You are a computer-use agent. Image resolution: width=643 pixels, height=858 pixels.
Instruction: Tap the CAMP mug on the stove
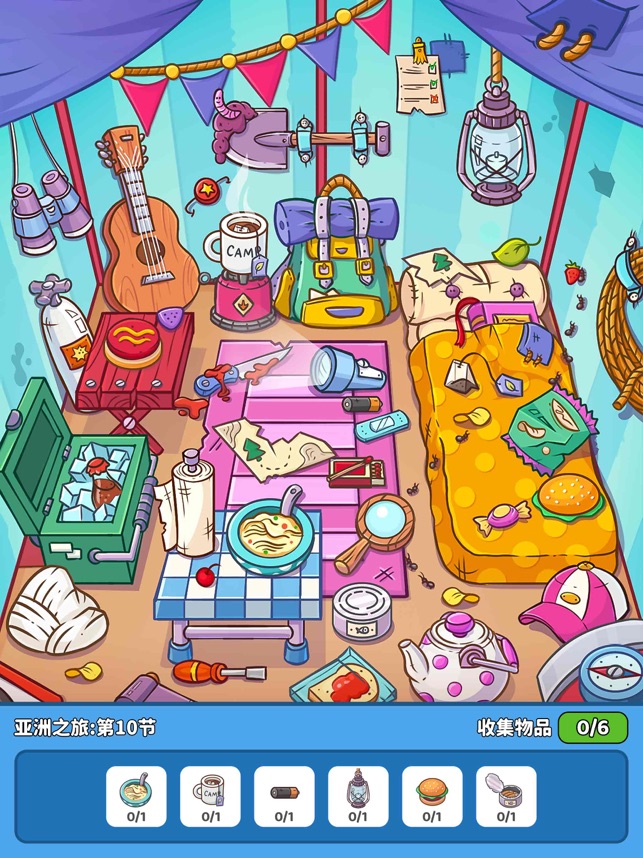tap(238, 245)
